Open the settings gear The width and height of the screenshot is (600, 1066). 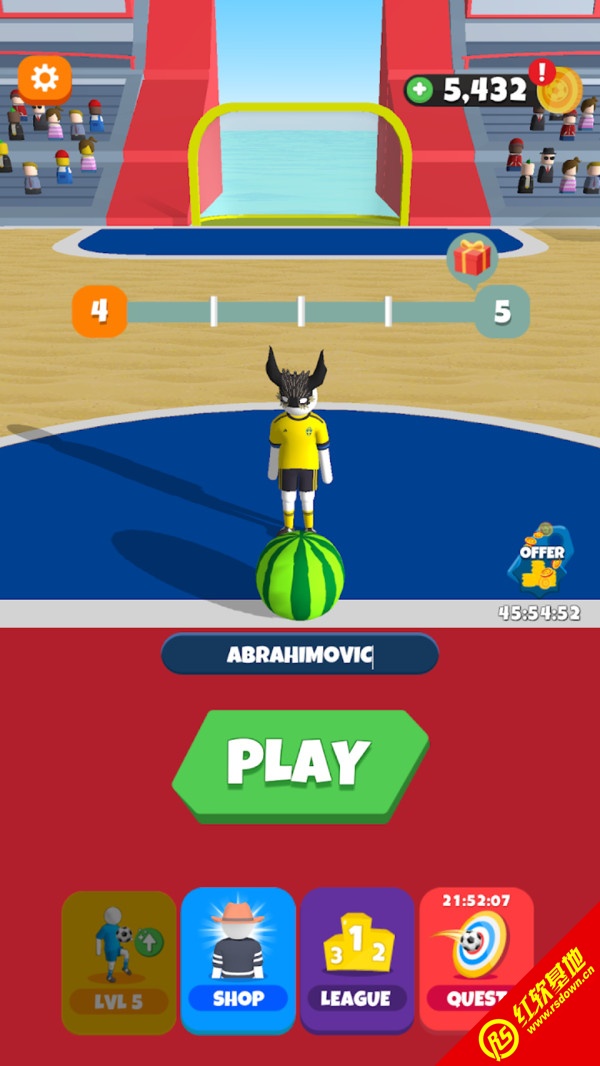pyautogui.click(x=44, y=79)
